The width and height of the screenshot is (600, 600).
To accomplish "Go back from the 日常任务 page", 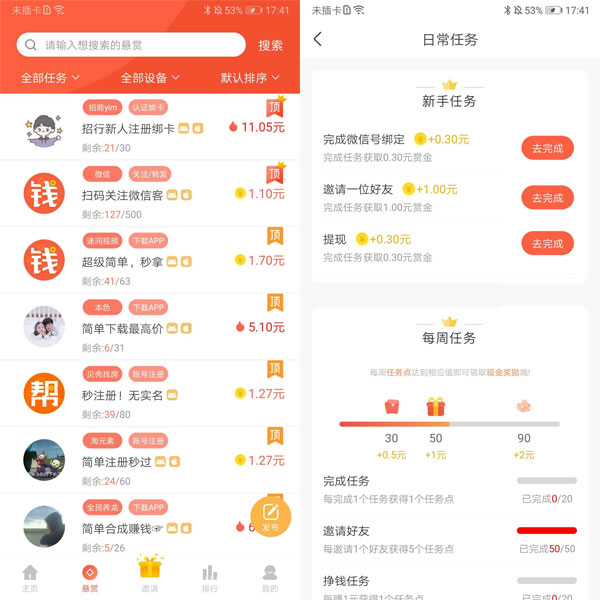I will (x=318, y=40).
